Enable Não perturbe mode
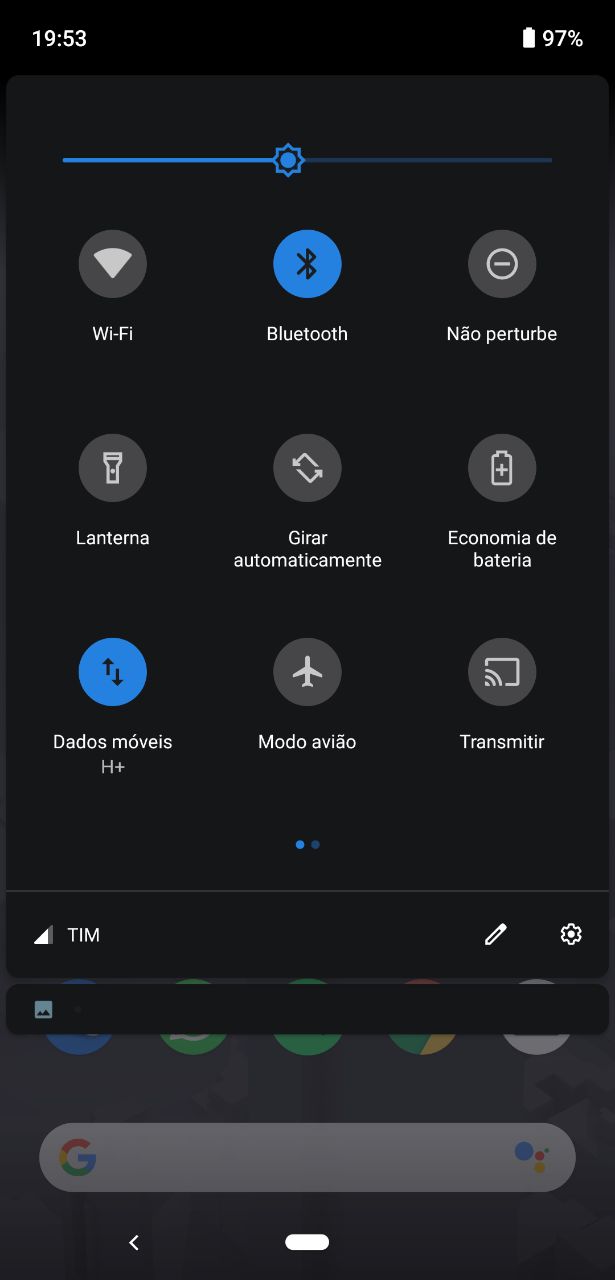This screenshot has width=615, height=1280. pyautogui.click(x=502, y=264)
